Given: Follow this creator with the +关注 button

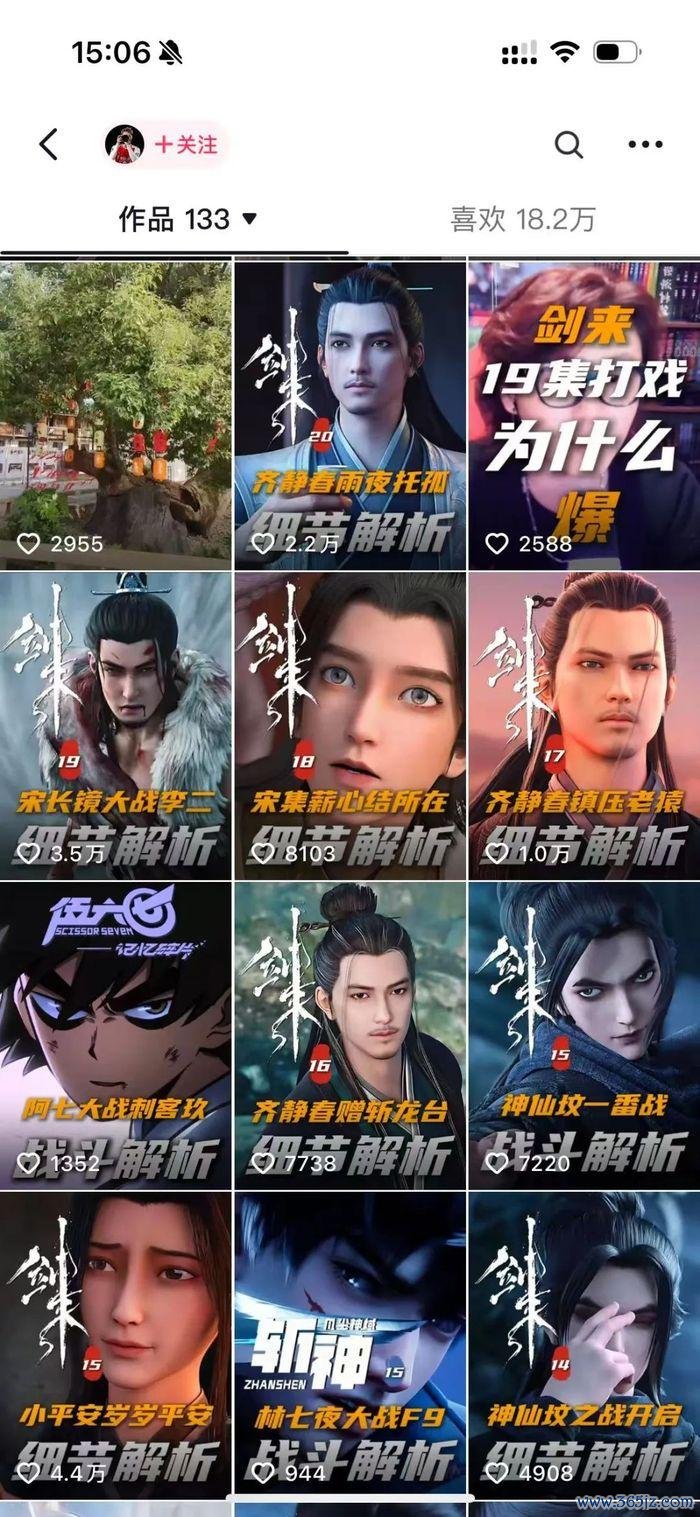Looking at the screenshot, I should pyautogui.click(x=186, y=145).
